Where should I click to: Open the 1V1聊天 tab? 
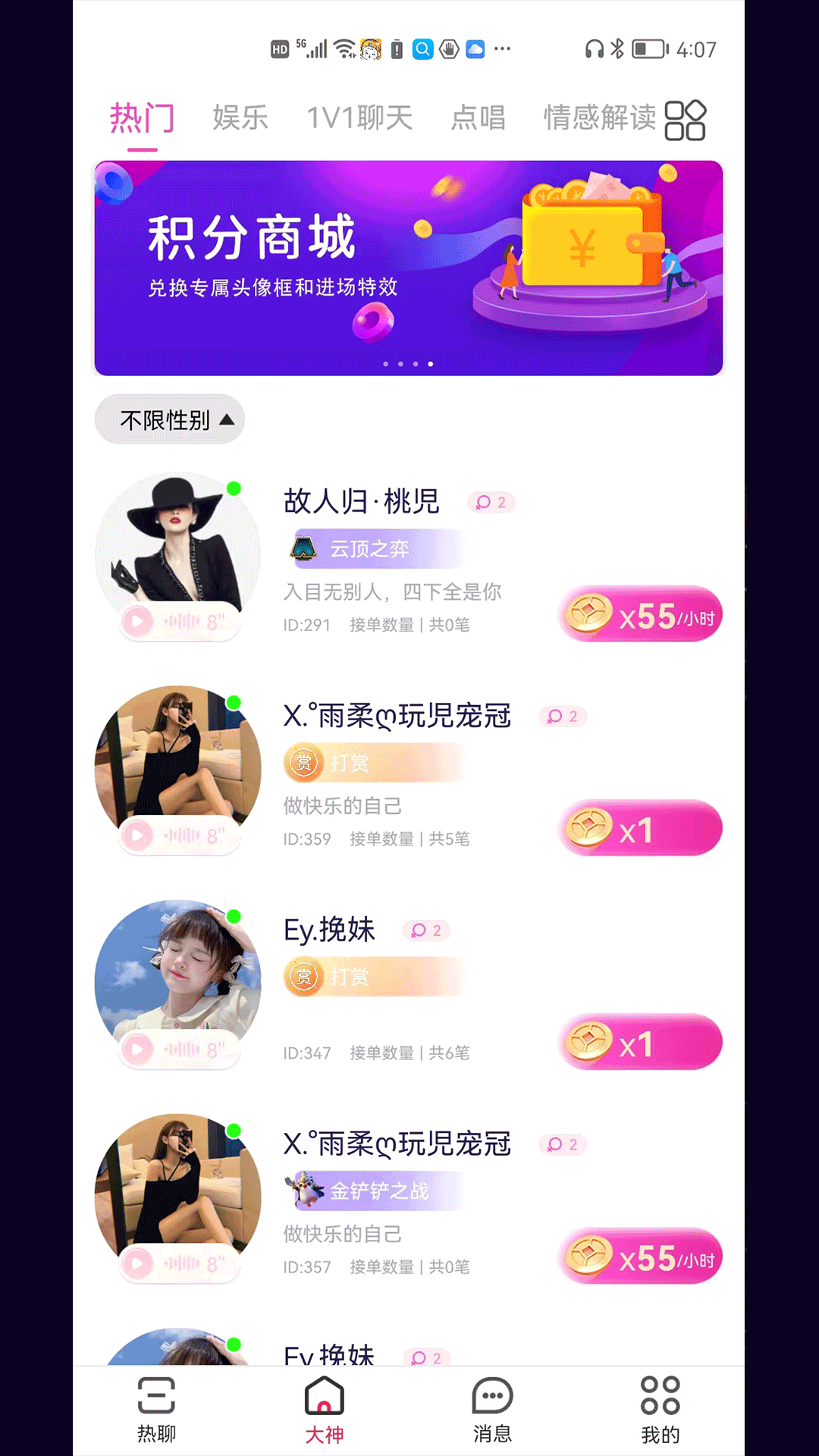[359, 118]
